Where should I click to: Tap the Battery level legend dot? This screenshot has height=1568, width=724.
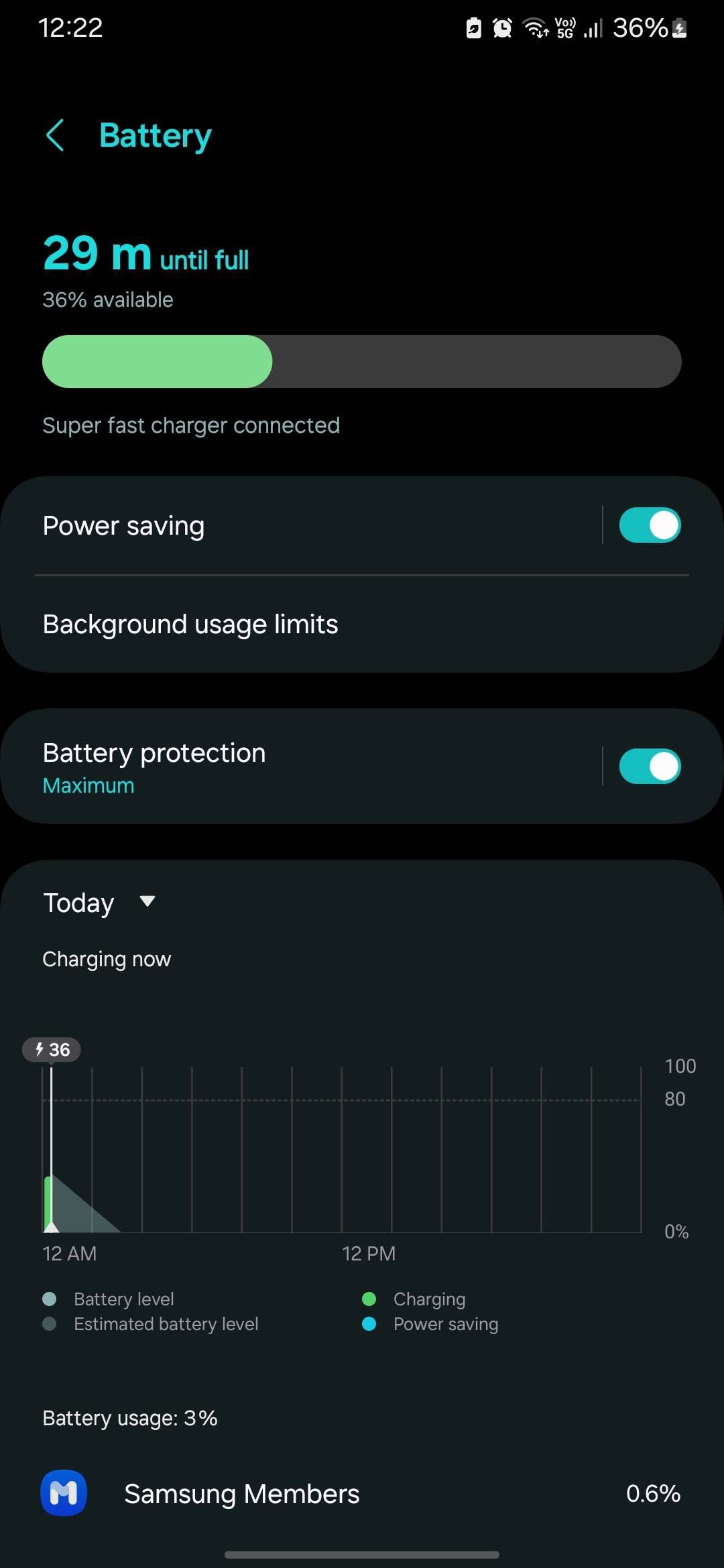point(50,1299)
